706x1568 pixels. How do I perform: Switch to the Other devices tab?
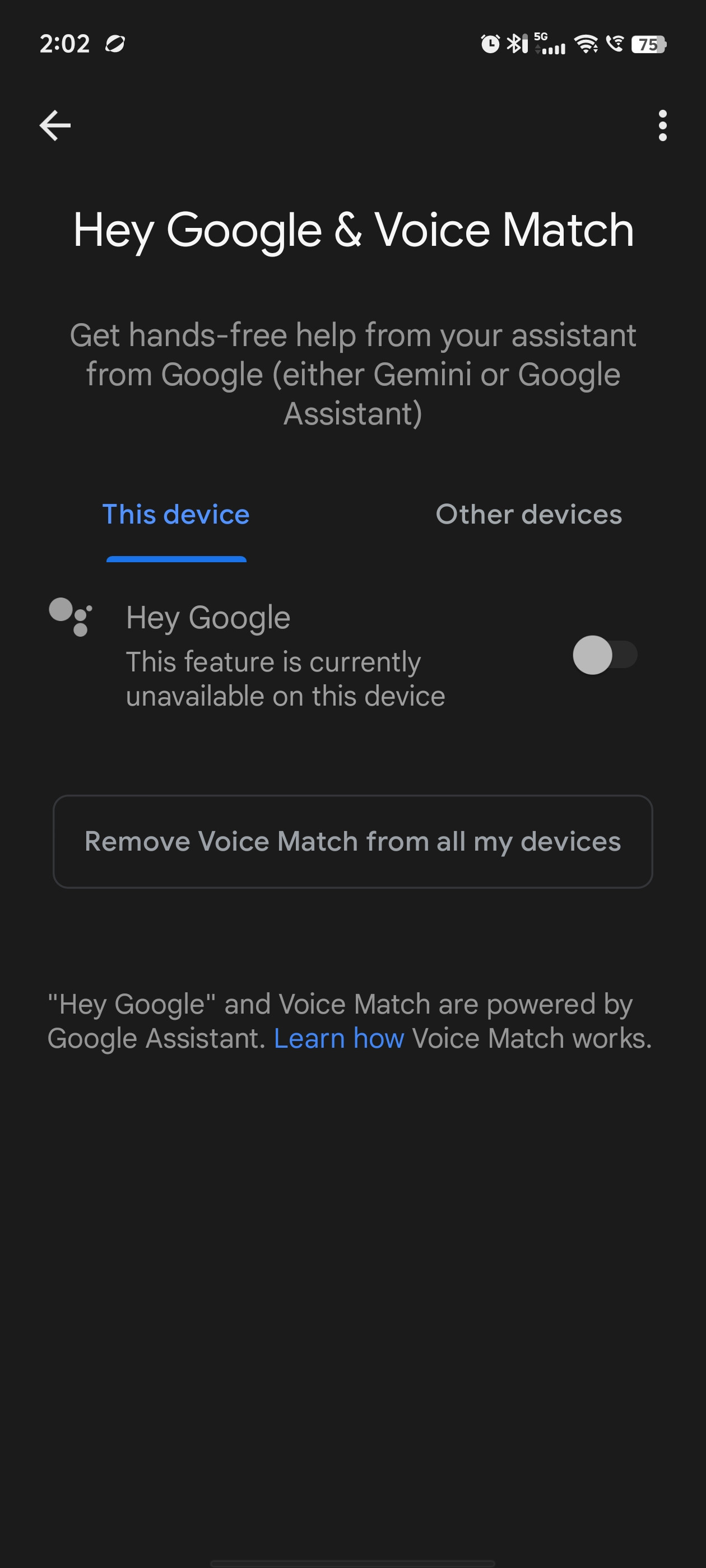point(529,514)
